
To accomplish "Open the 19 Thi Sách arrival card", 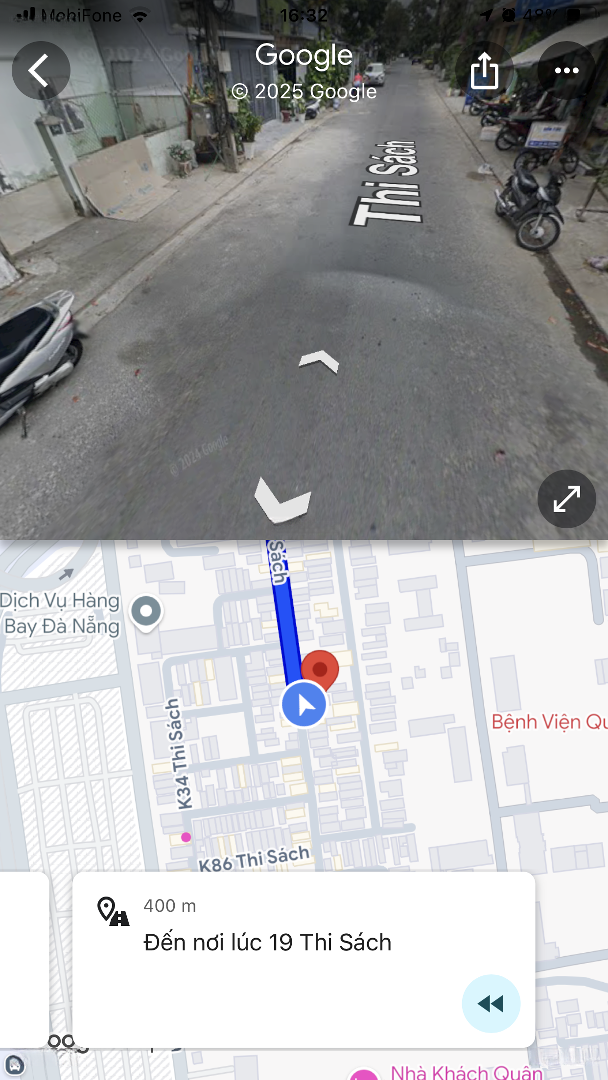I will coord(268,942).
